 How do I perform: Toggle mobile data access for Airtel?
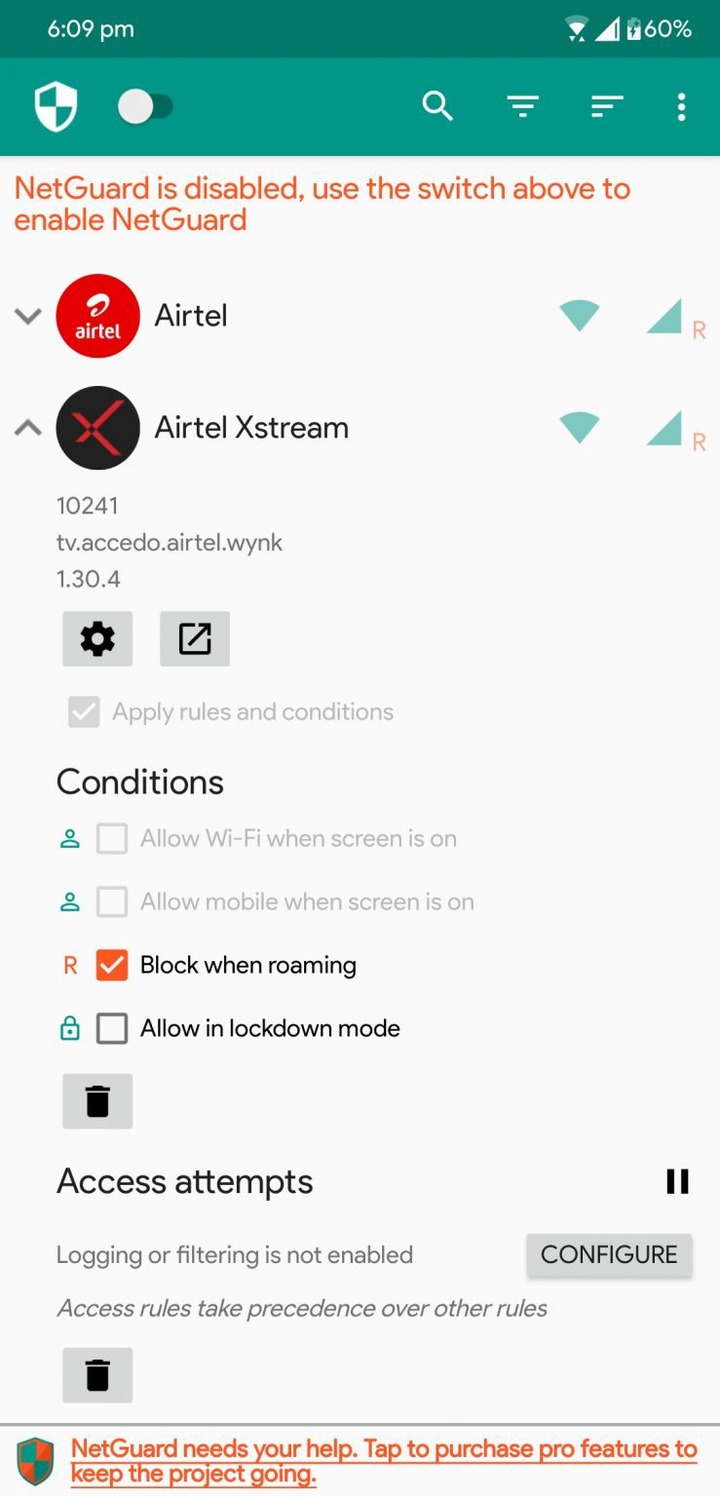pyautogui.click(x=664, y=316)
